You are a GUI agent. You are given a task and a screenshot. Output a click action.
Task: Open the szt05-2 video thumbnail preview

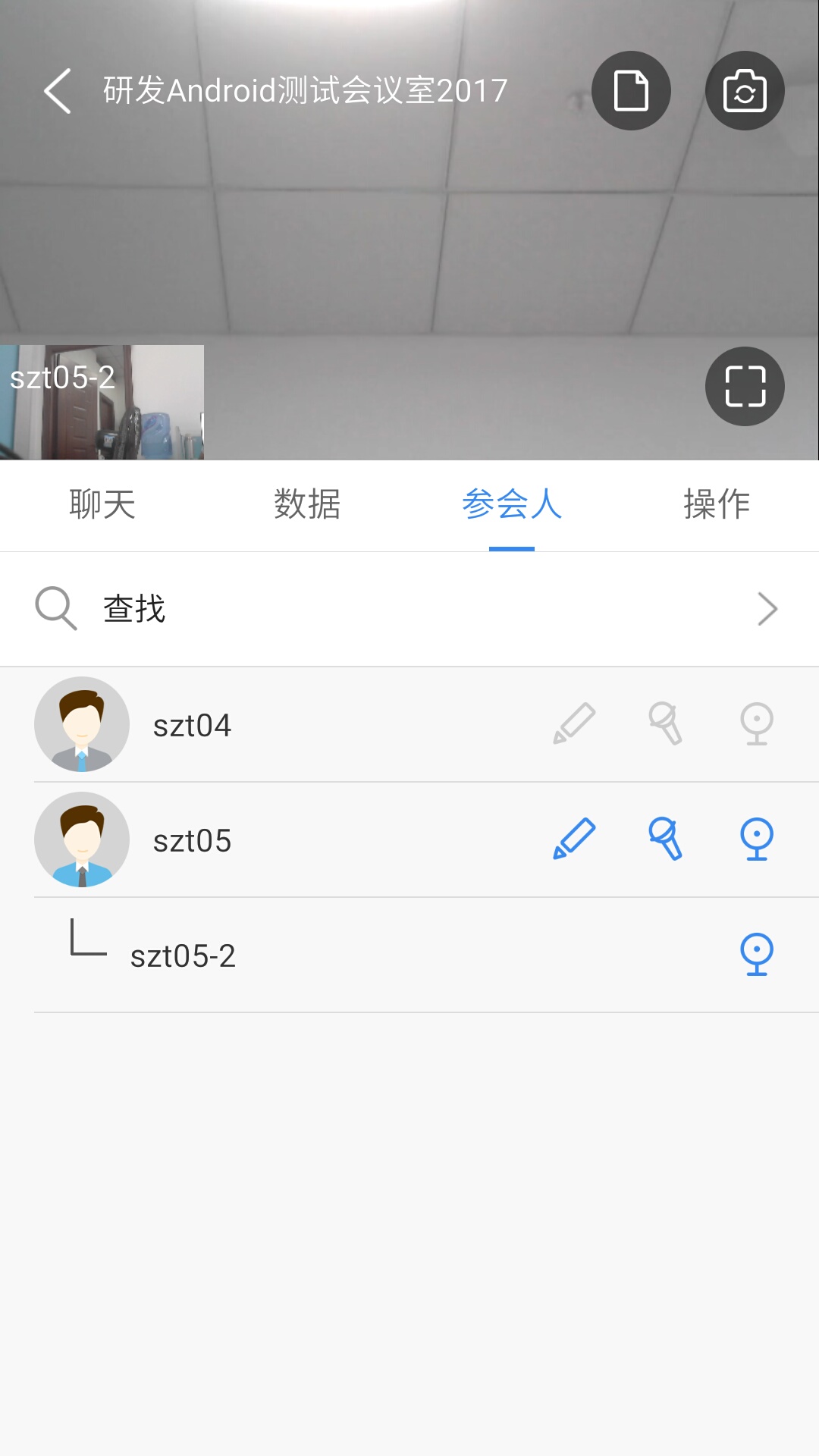click(x=102, y=402)
